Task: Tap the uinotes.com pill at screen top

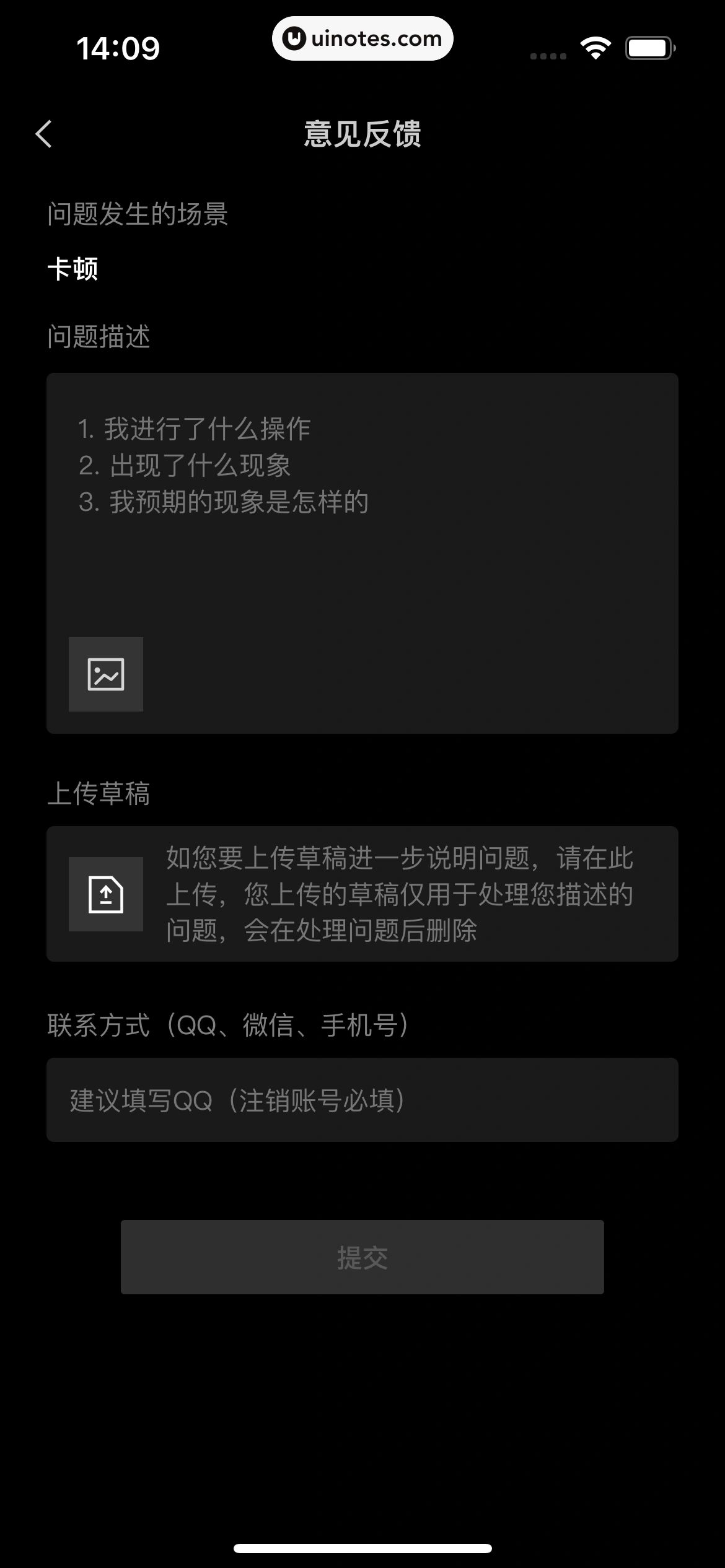Action: (x=362, y=38)
